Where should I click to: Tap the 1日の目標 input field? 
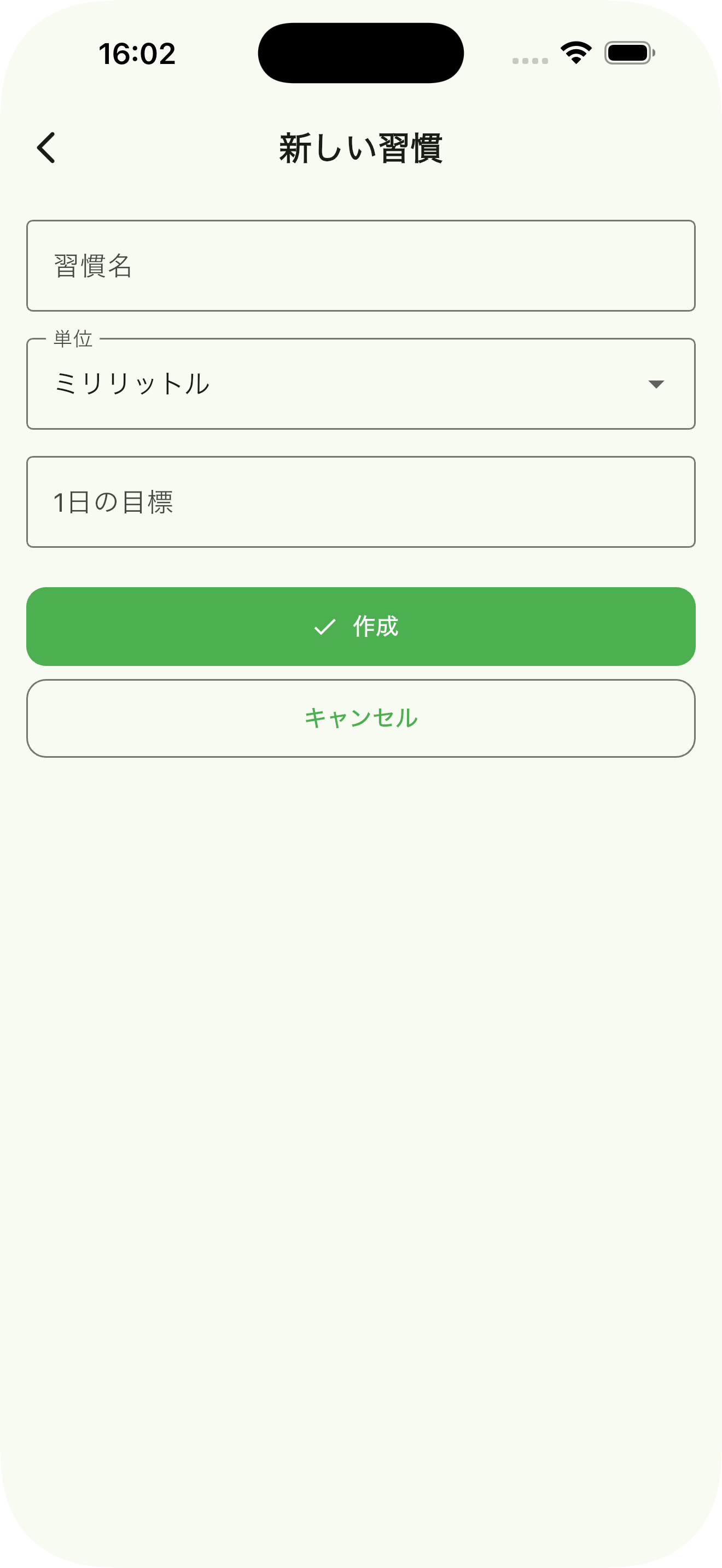361,500
